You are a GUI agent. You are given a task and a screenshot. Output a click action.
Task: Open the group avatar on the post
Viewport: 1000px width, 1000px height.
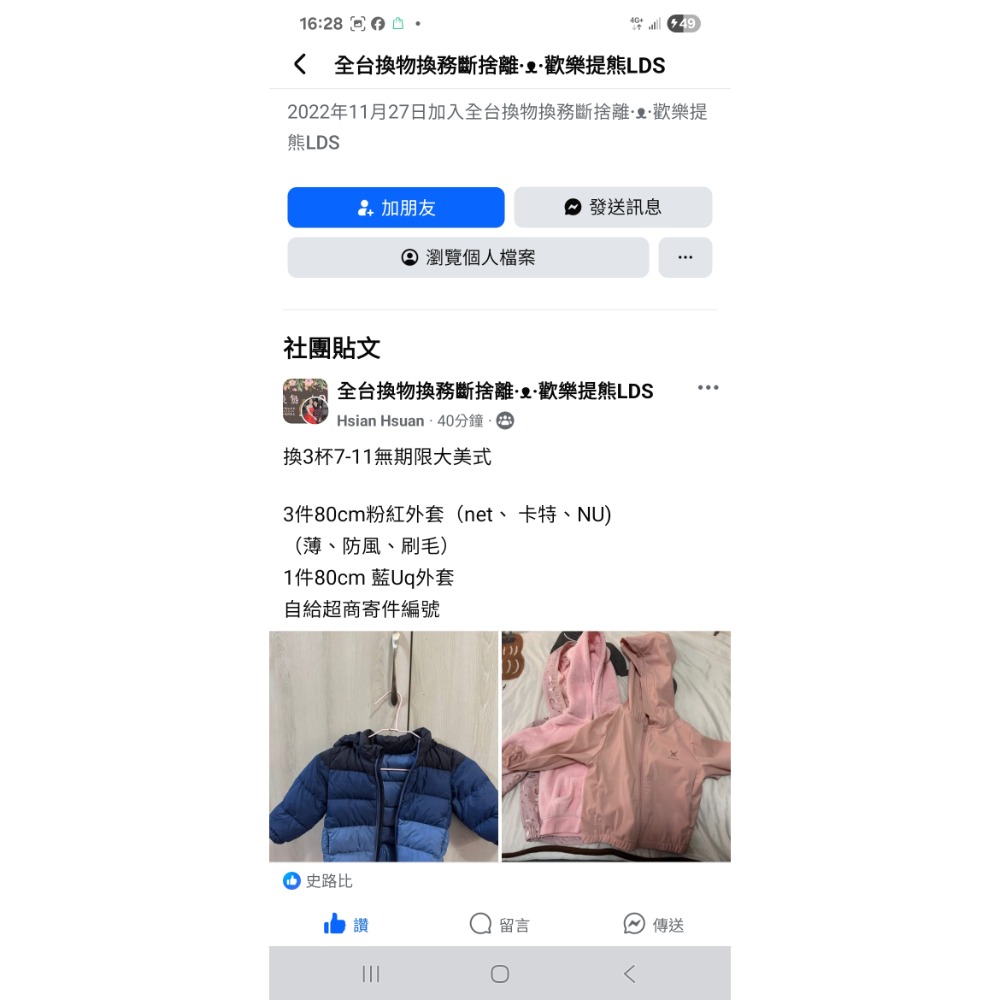[x=305, y=401]
